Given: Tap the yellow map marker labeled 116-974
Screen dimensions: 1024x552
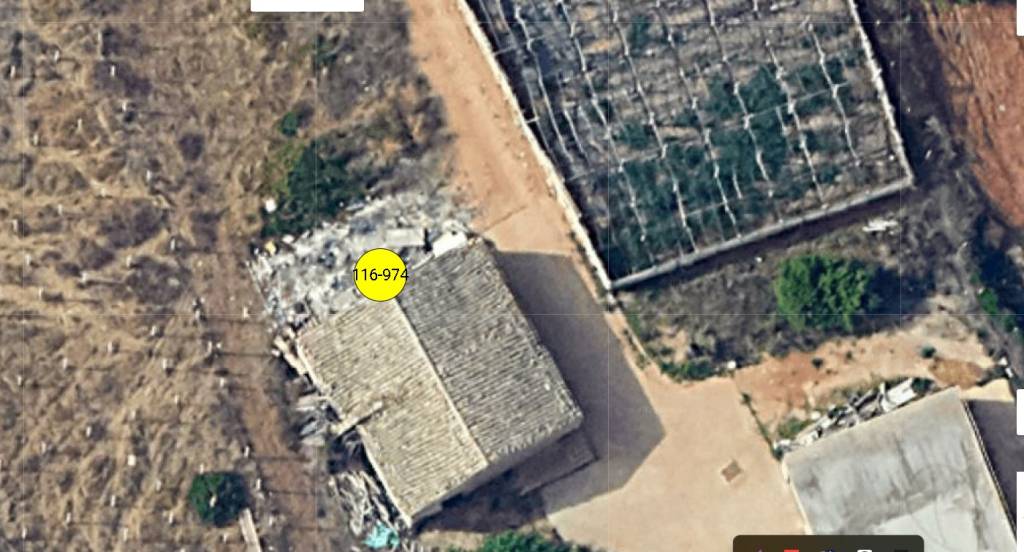Looking at the screenshot, I should pyautogui.click(x=380, y=274).
